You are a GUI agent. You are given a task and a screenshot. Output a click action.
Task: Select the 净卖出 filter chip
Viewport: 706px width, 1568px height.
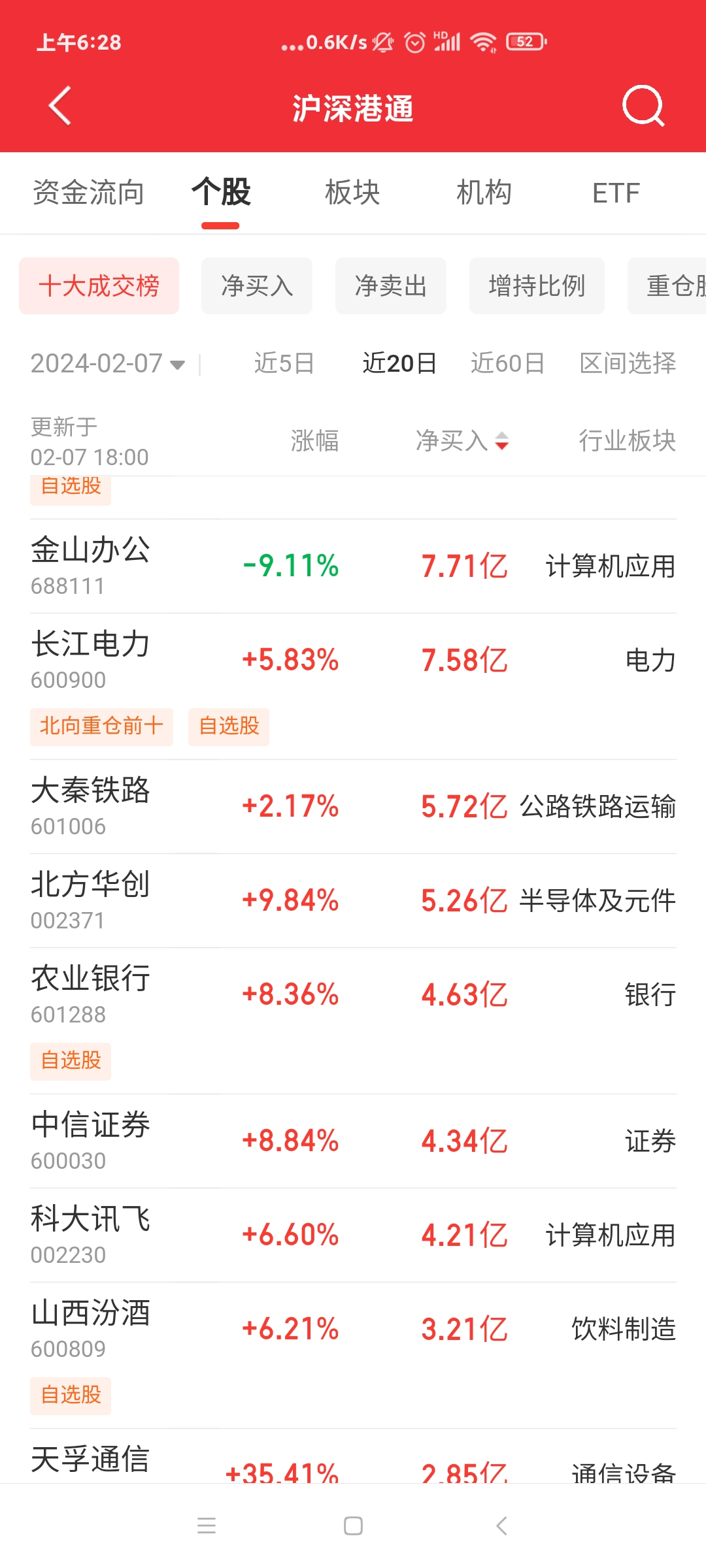[390, 286]
